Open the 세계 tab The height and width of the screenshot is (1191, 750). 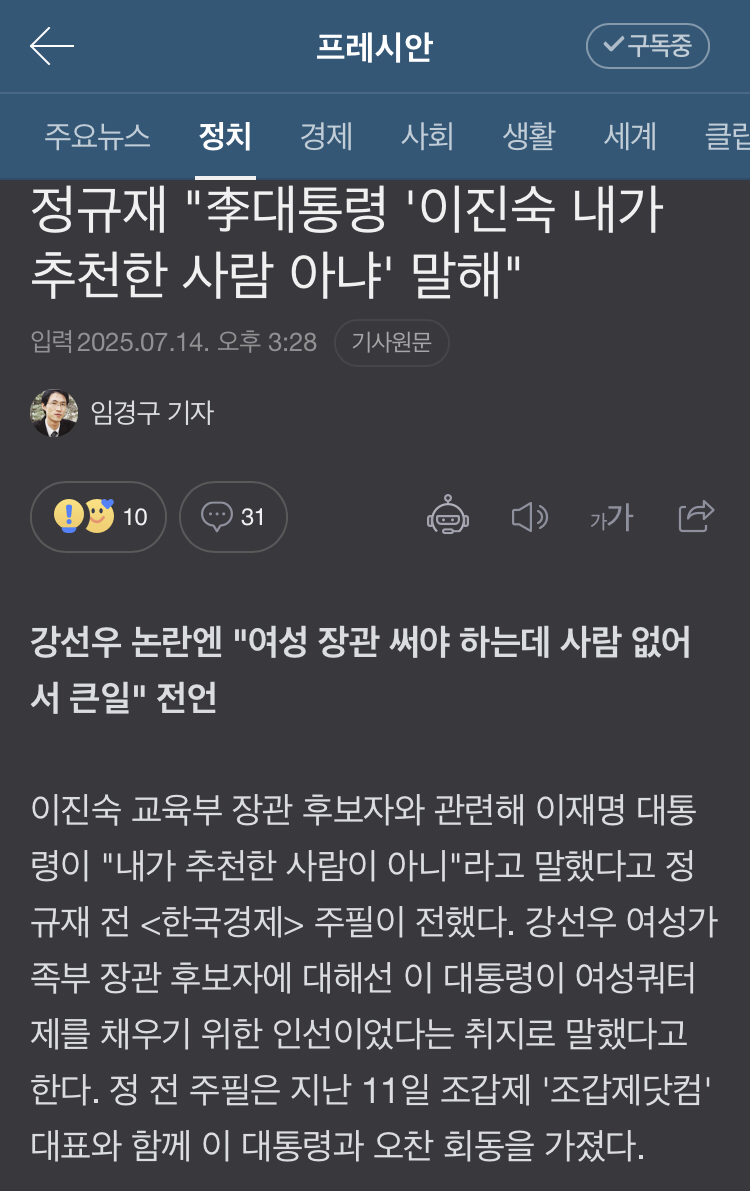click(630, 136)
